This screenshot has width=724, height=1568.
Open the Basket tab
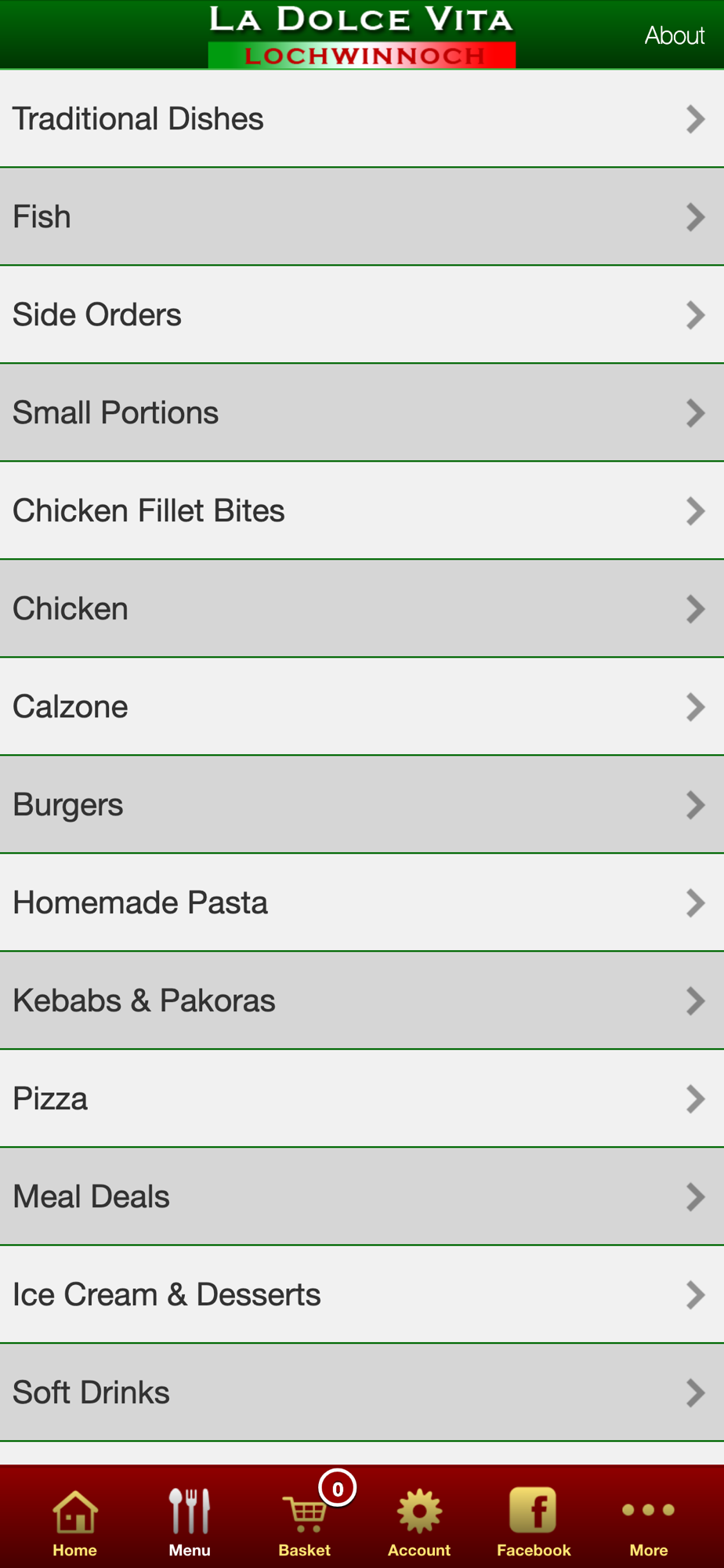click(x=305, y=1522)
